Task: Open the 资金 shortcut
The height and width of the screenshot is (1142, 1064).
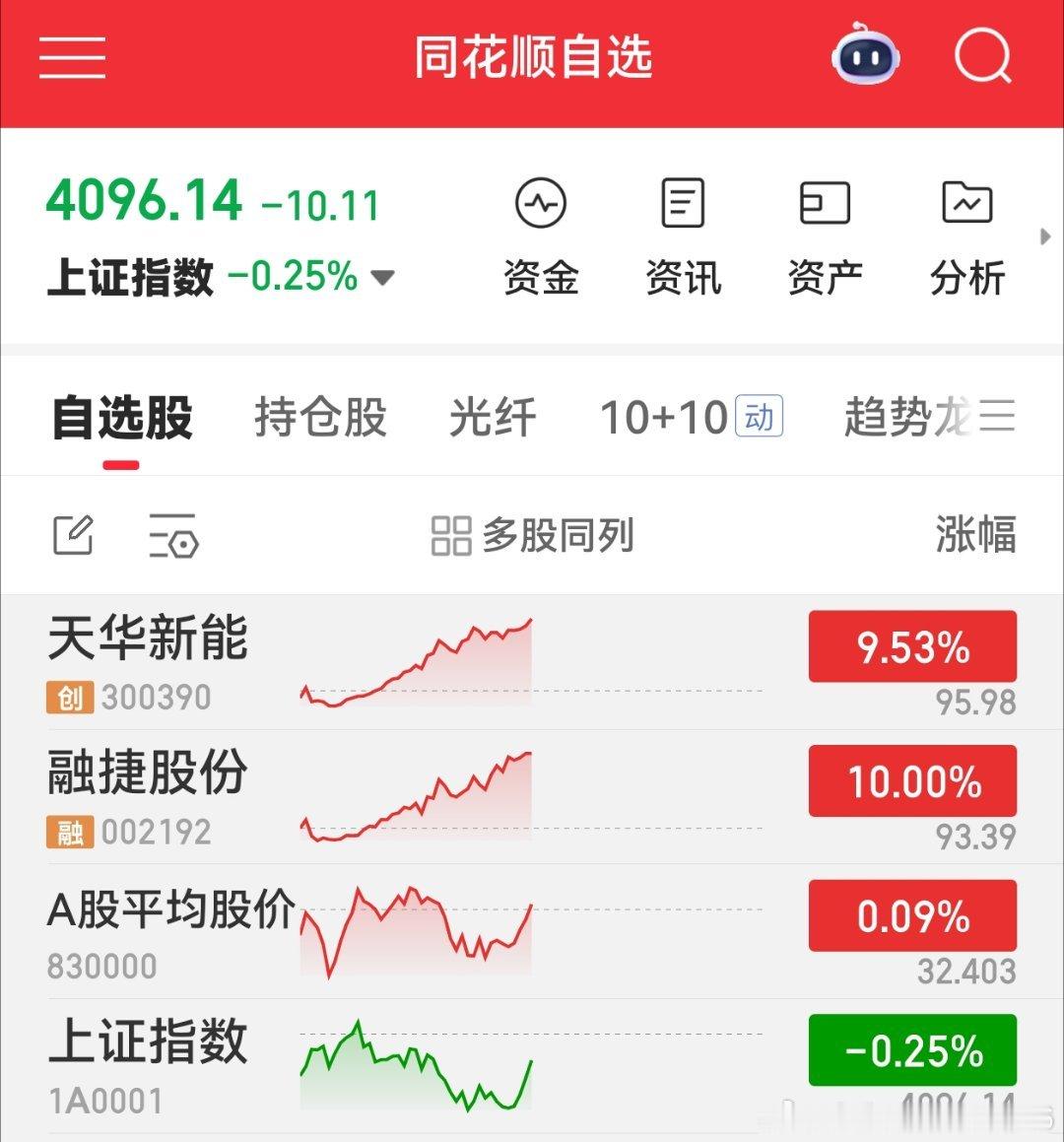Action: click(x=541, y=237)
